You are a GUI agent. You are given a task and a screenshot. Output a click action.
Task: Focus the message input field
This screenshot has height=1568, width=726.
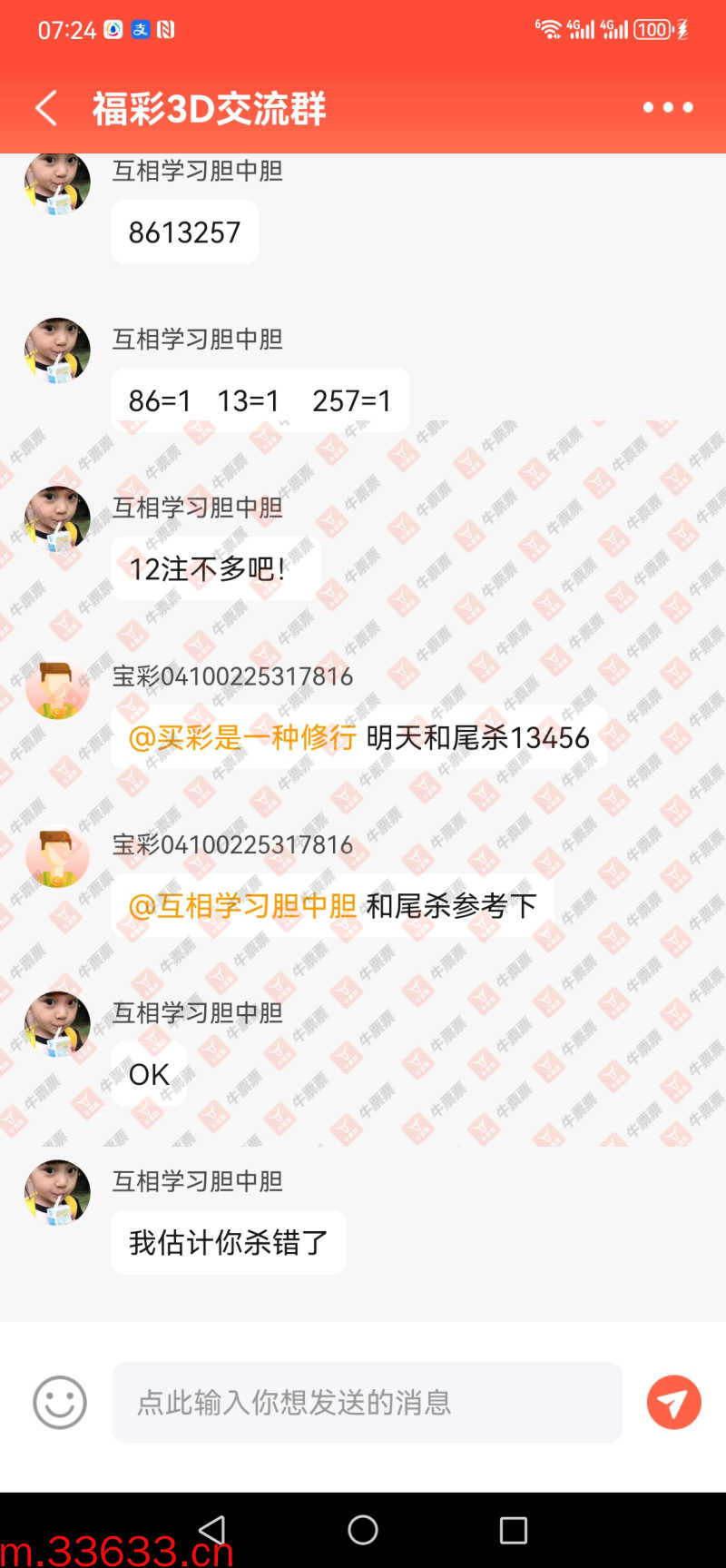coord(367,1402)
